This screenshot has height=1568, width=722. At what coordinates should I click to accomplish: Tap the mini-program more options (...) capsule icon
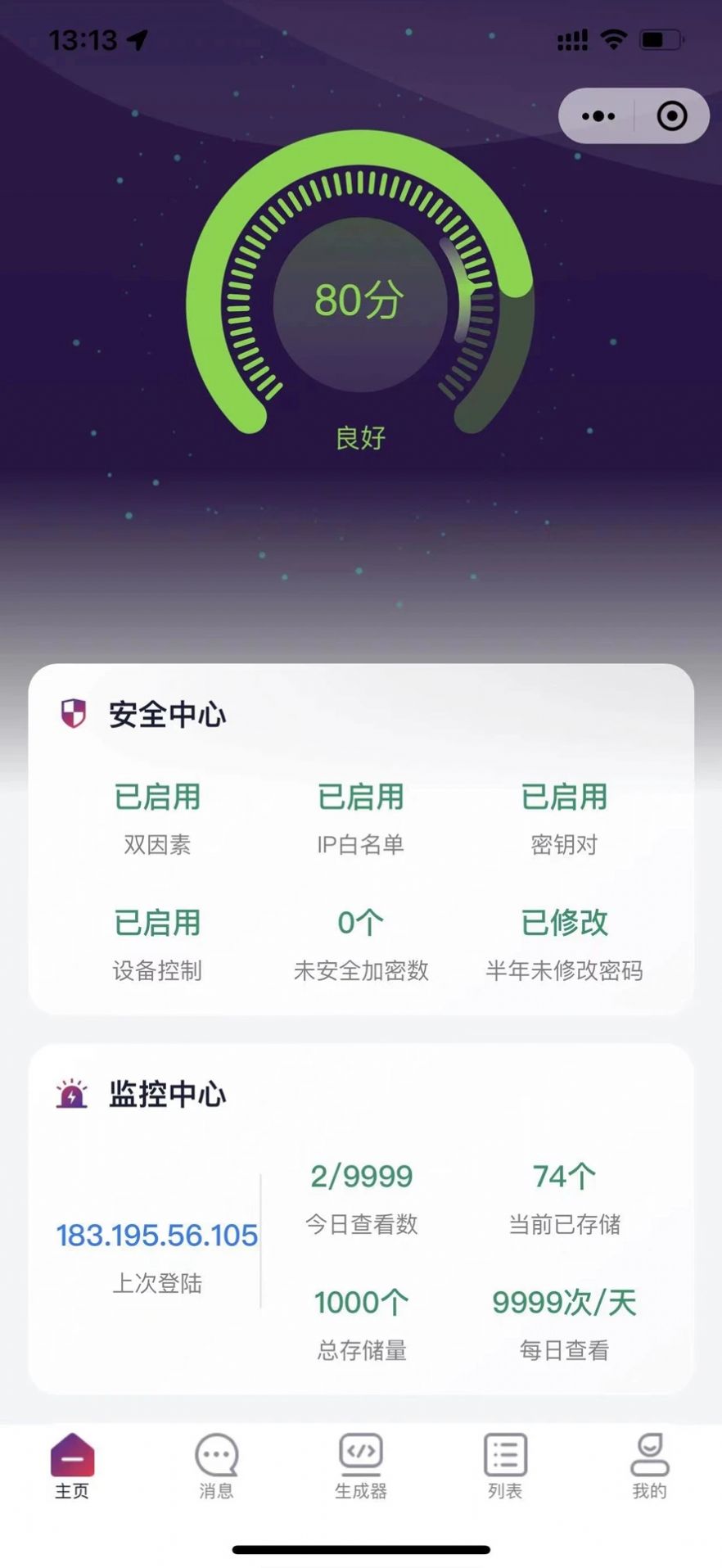point(598,116)
